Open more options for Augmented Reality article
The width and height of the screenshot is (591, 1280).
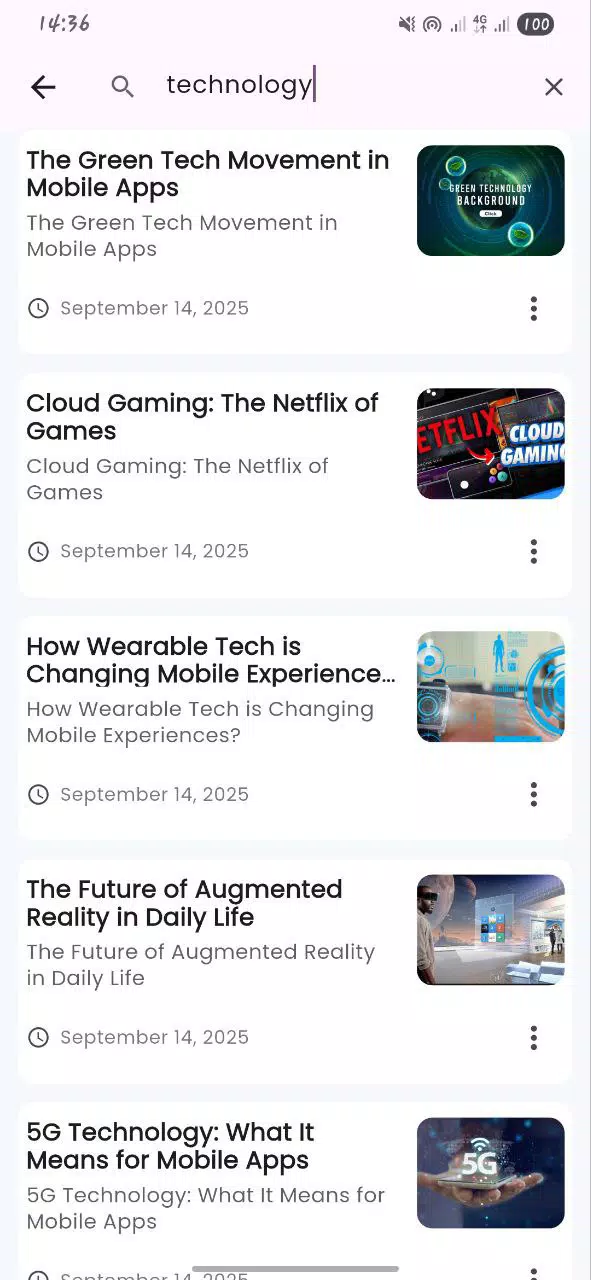pyautogui.click(x=534, y=1037)
